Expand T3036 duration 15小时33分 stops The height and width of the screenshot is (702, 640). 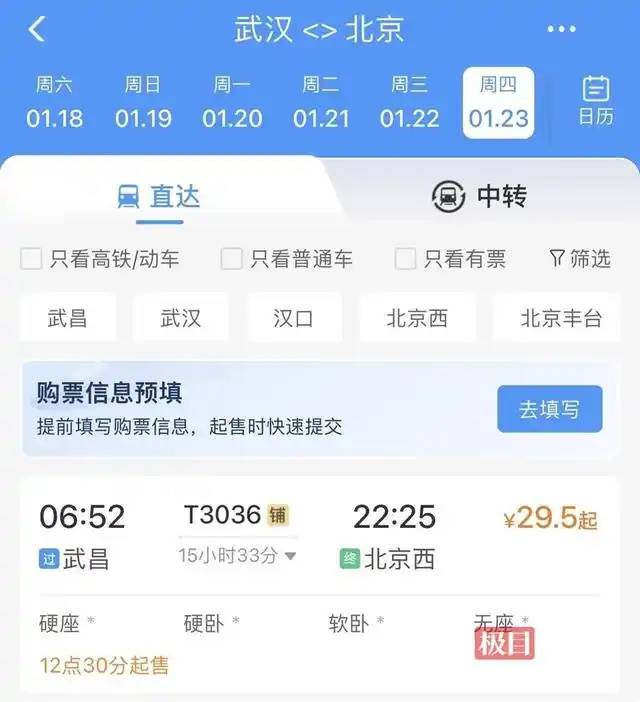[237, 555]
